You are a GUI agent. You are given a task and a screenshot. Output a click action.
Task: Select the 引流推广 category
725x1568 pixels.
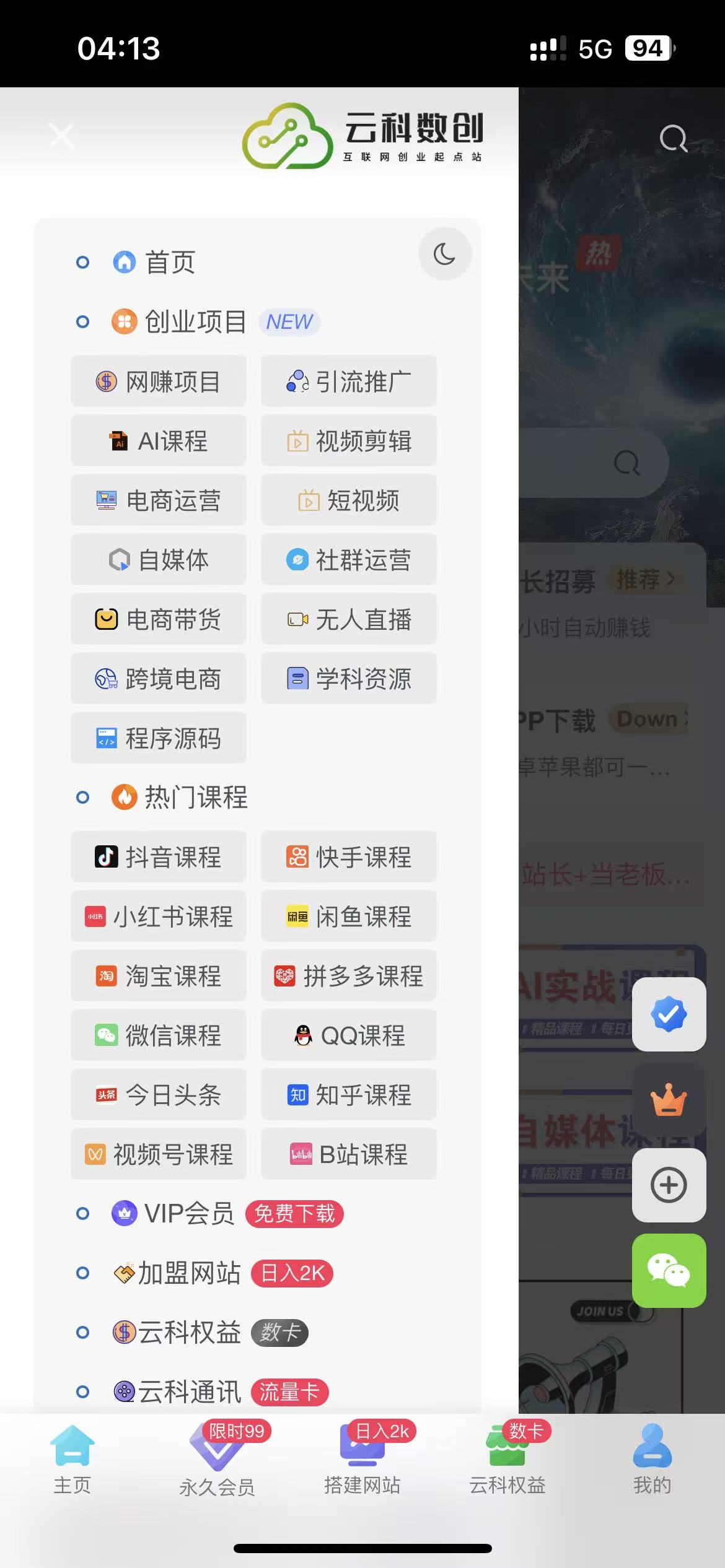[349, 381]
